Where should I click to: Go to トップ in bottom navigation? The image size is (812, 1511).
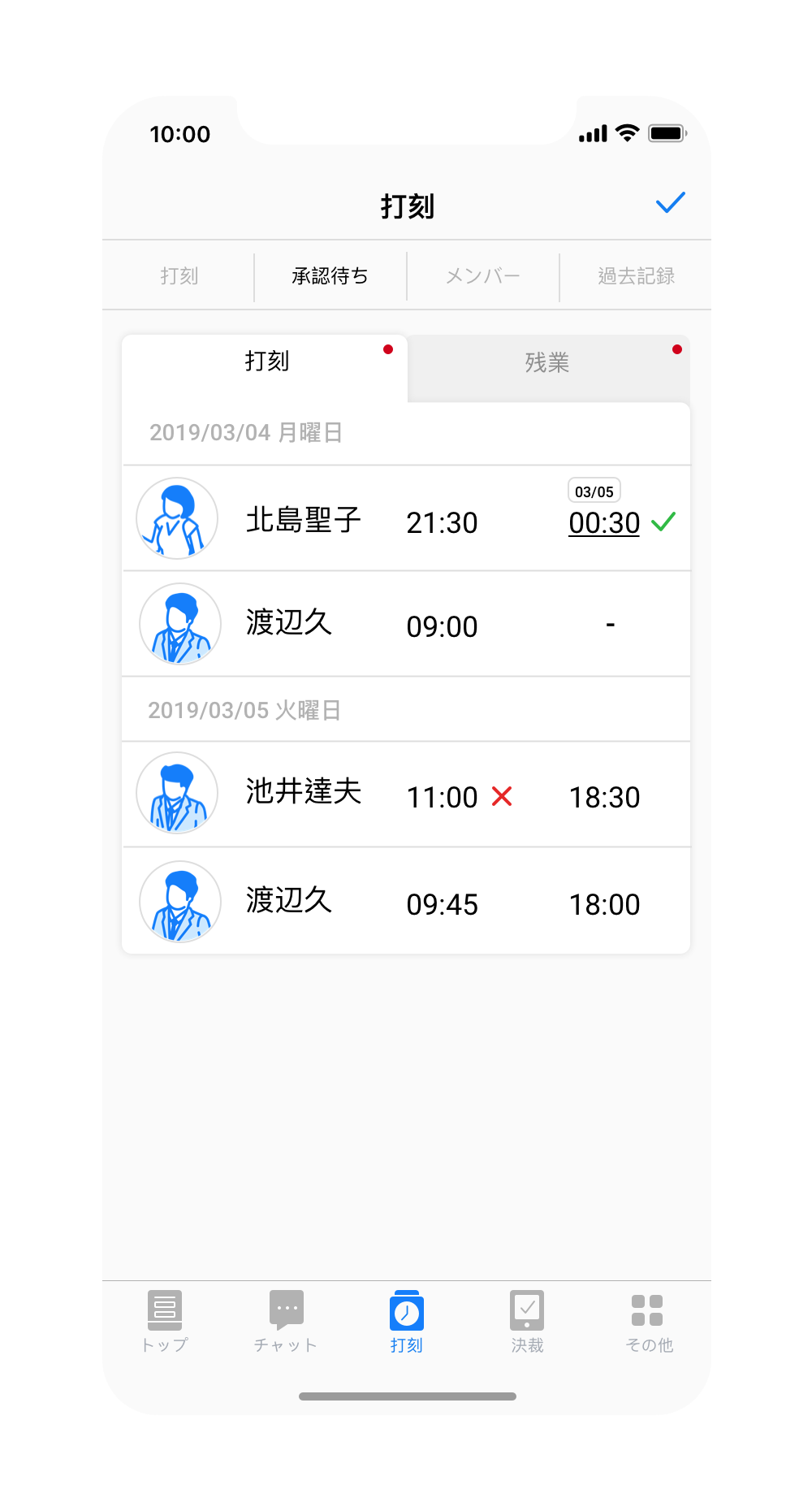coord(165,1321)
